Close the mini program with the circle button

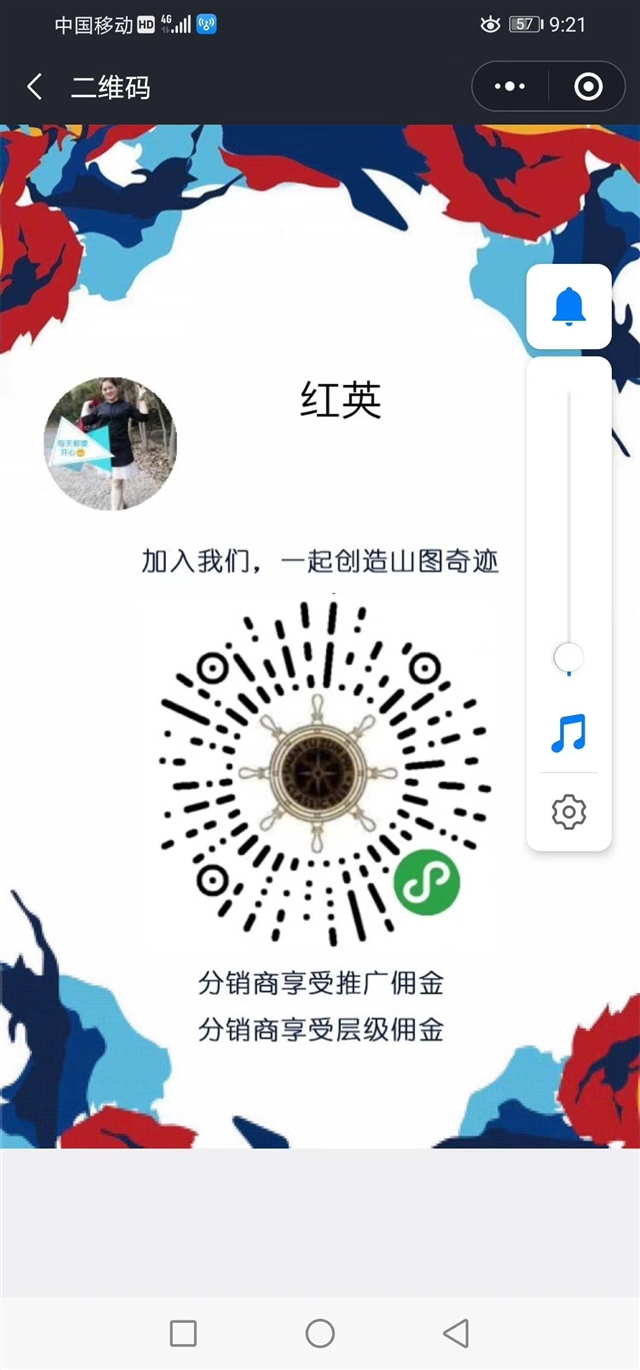588,87
